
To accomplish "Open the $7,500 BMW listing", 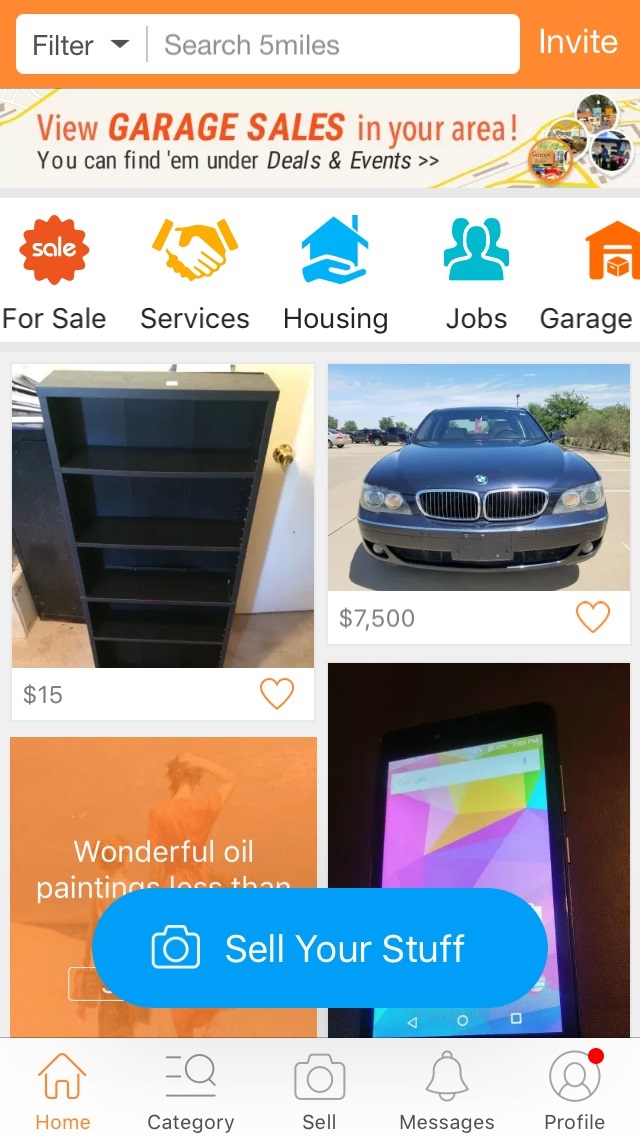I will point(478,477).
